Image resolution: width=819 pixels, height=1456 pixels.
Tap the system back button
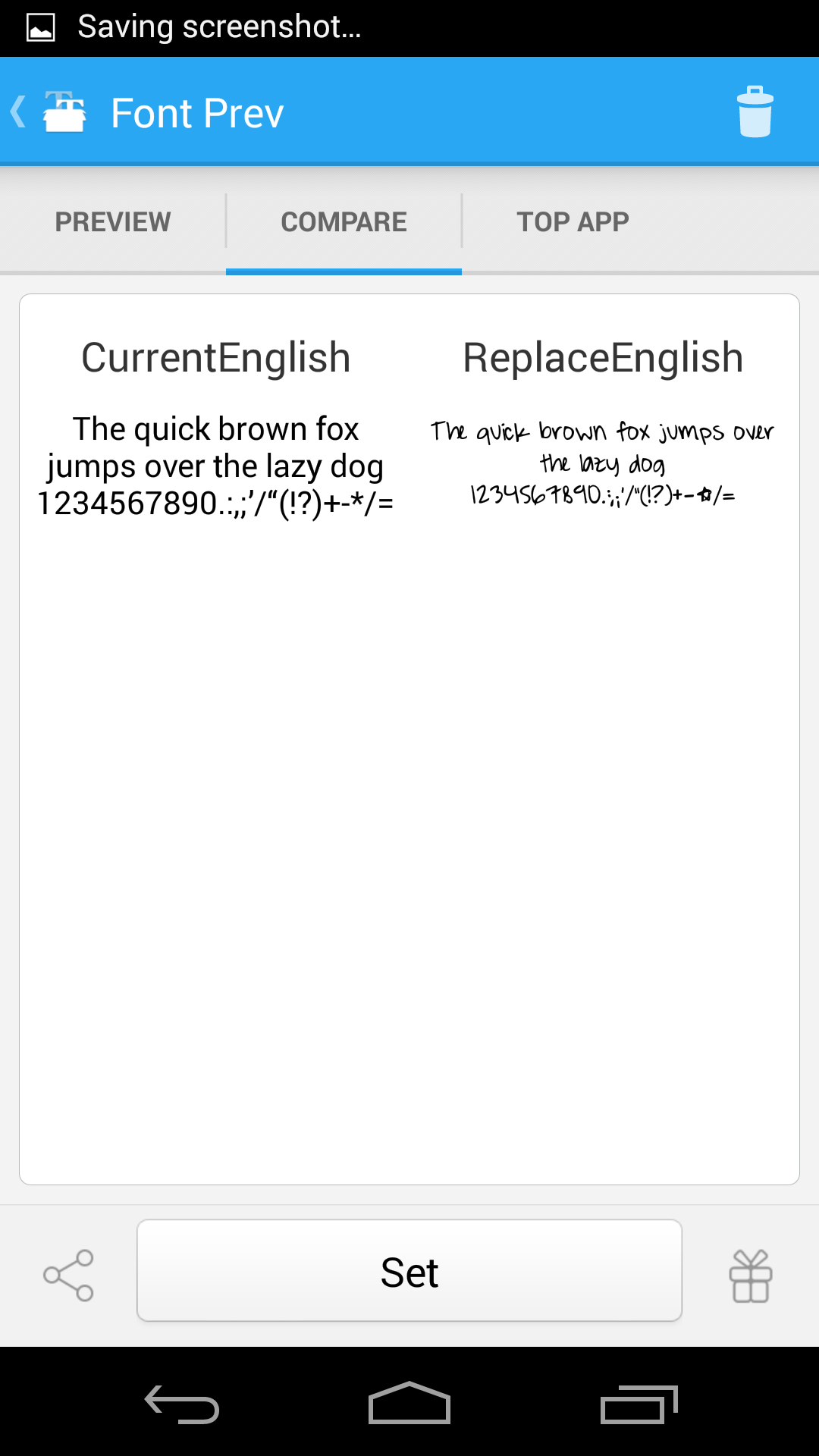182,1404
